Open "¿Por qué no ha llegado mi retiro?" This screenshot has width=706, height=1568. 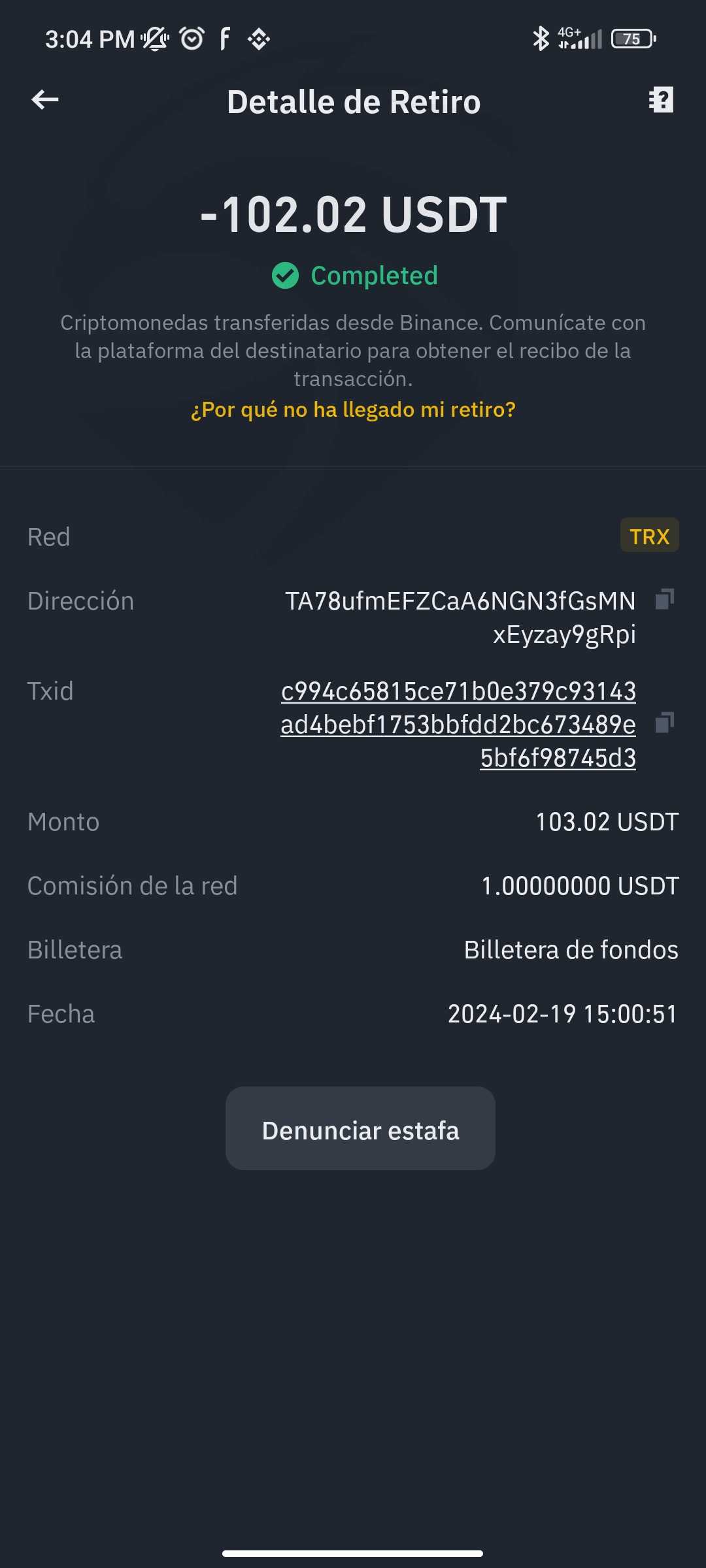[x=353, y=410]
